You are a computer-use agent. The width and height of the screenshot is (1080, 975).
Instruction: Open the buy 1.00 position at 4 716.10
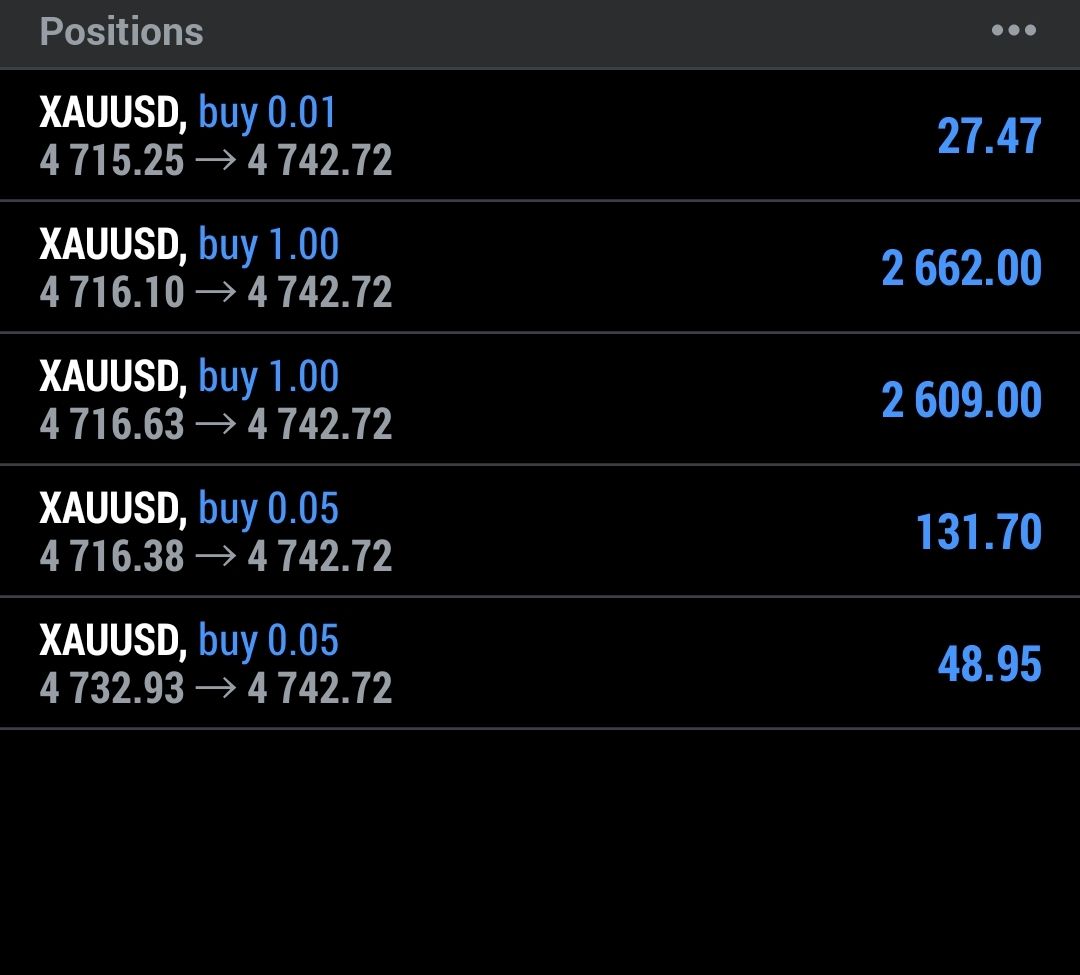[540, 268]
